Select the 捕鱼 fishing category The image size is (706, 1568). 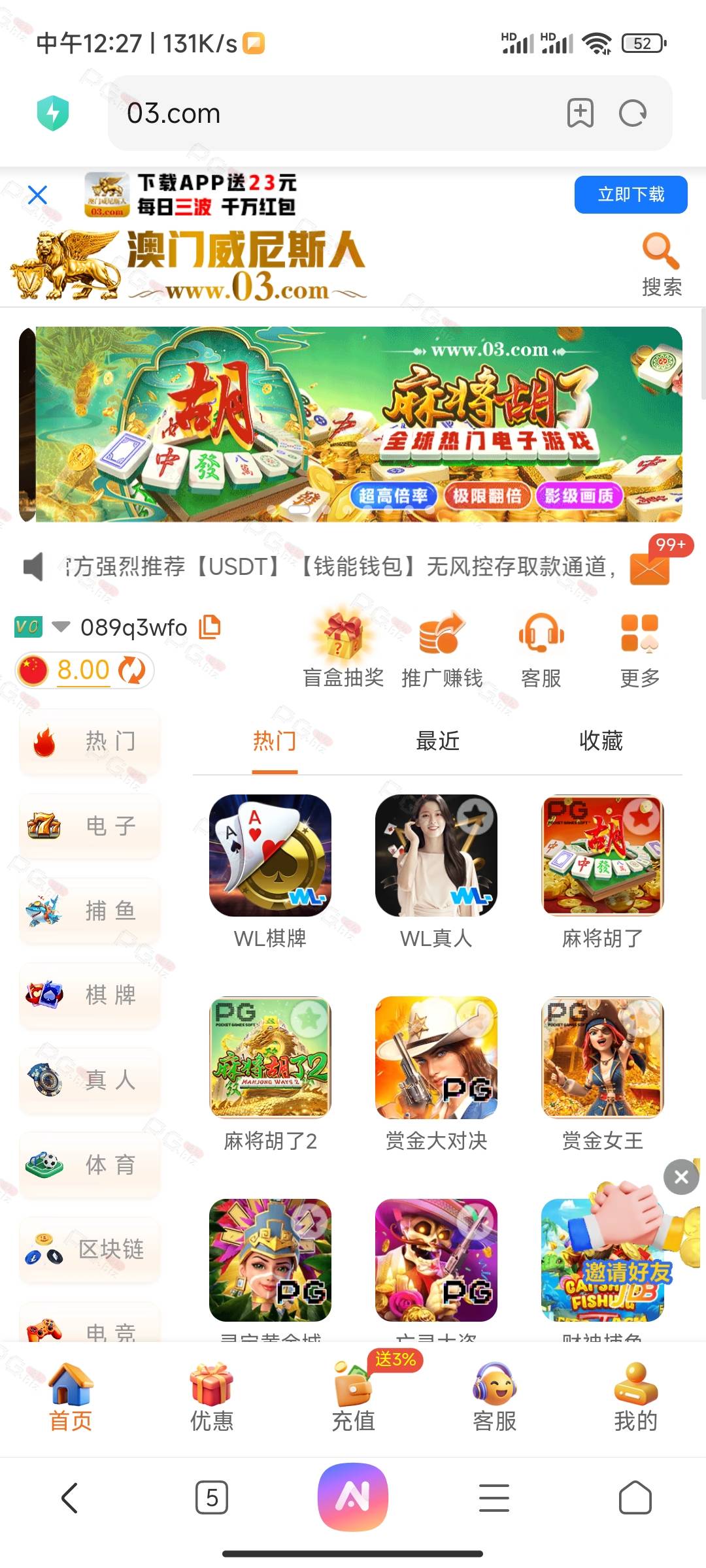tap(90, 910)
